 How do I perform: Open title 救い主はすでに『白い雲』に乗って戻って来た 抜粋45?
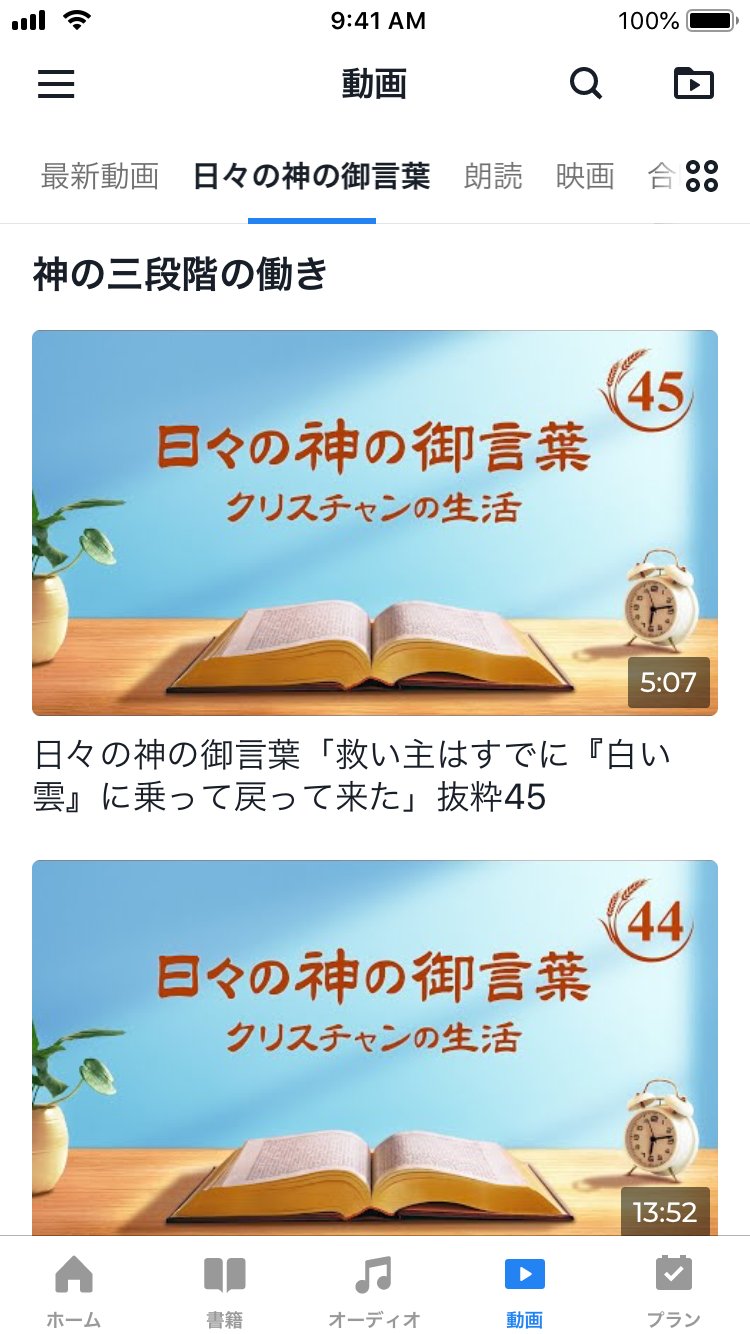pos(352,776)
